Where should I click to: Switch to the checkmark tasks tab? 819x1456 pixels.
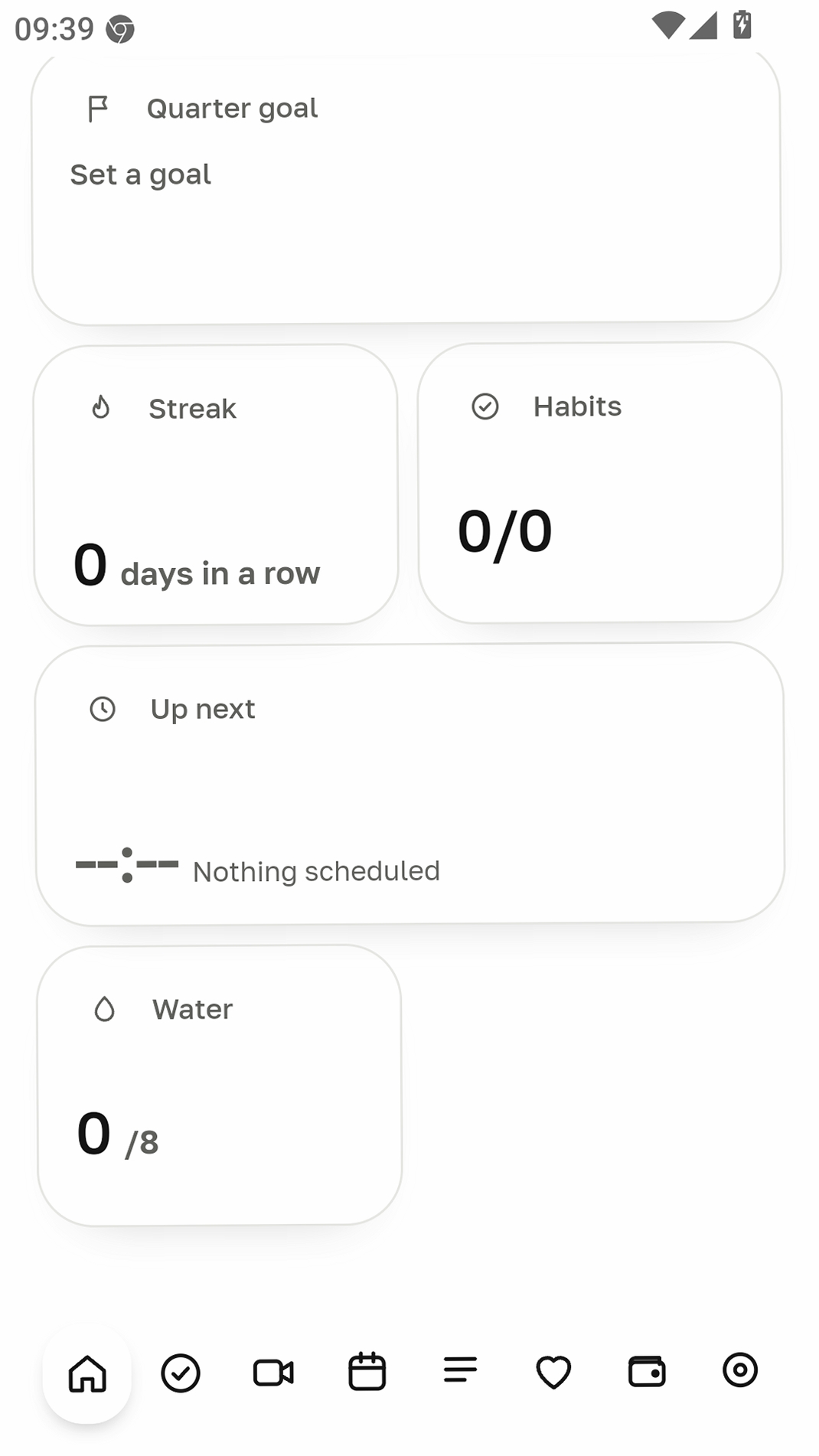181,1373
